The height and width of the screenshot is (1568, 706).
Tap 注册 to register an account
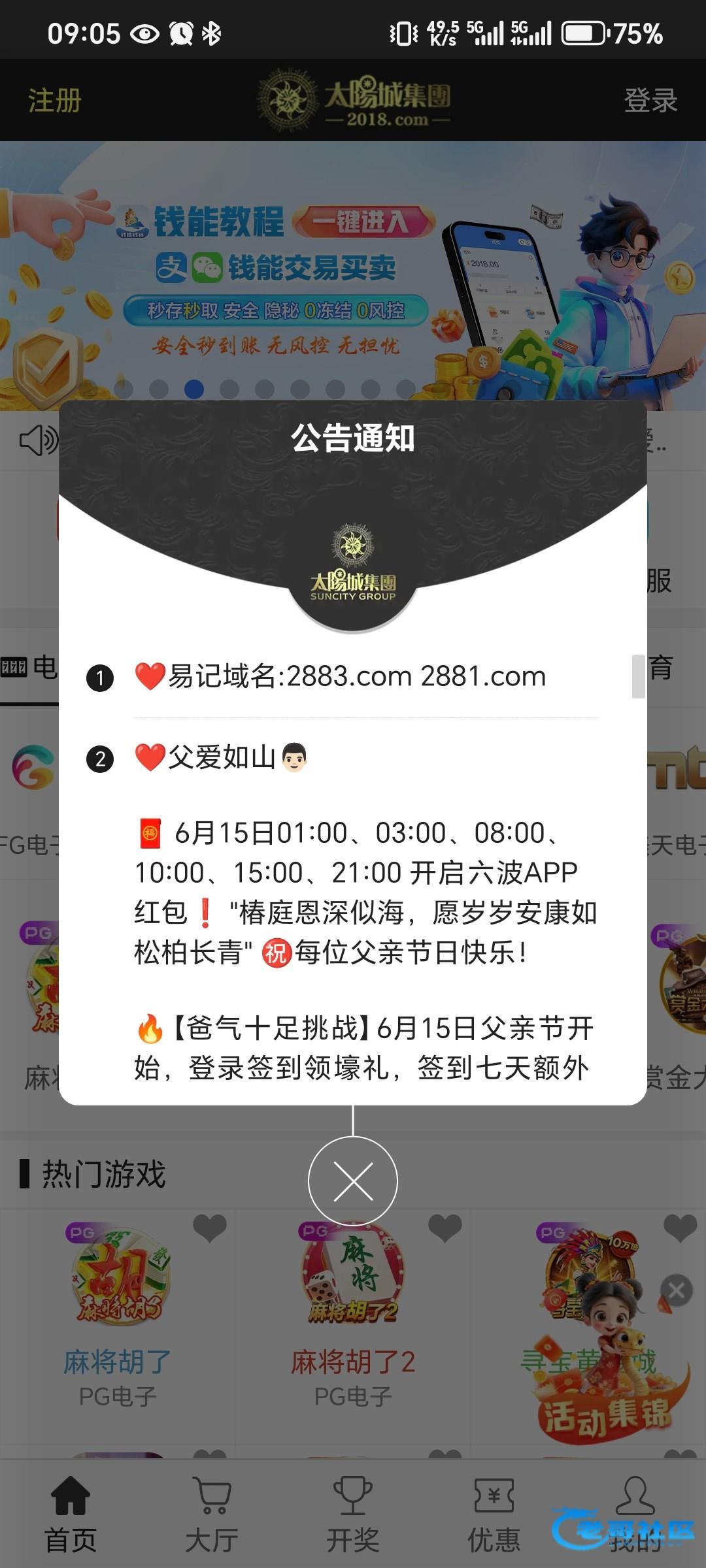click(55, 101)
